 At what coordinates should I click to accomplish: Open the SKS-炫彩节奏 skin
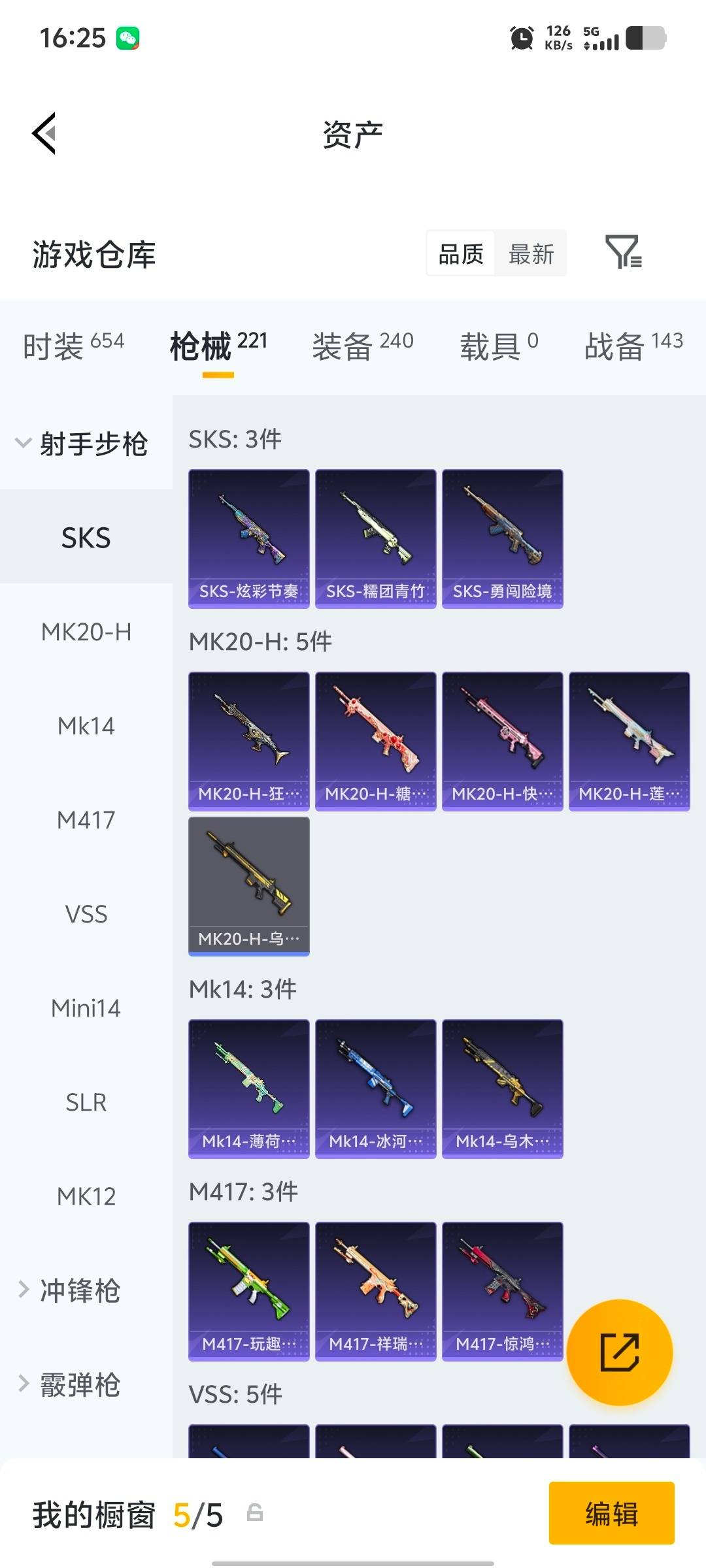[248, 538]
